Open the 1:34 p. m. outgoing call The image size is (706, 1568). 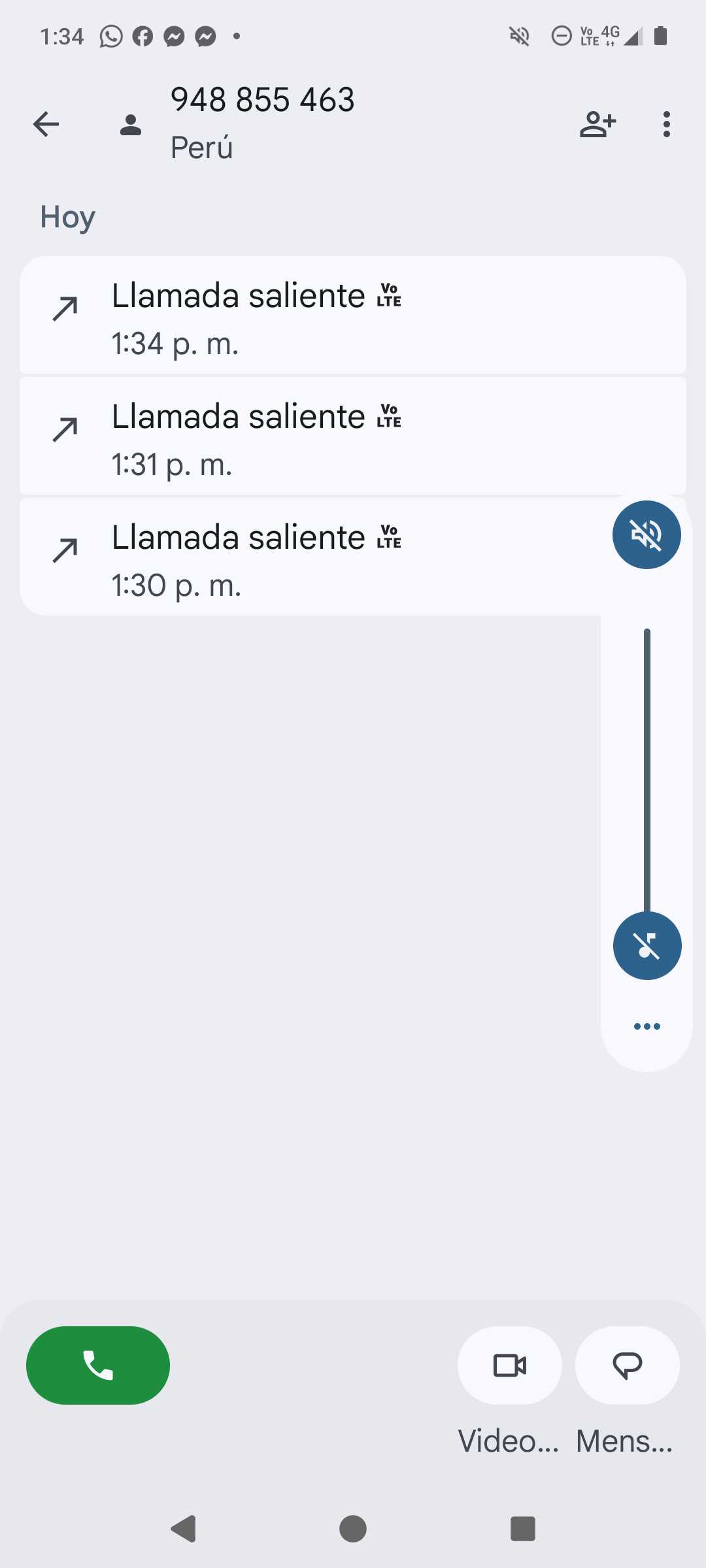(x=353, y=316)
